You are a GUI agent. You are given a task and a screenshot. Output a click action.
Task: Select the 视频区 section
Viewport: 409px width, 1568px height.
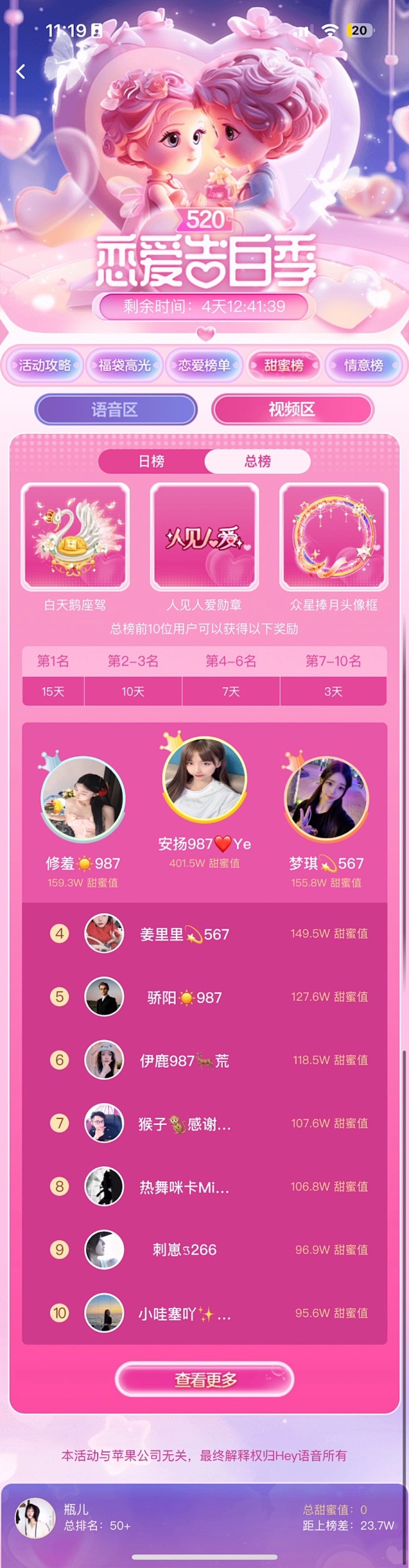click(x=292, y=409)
